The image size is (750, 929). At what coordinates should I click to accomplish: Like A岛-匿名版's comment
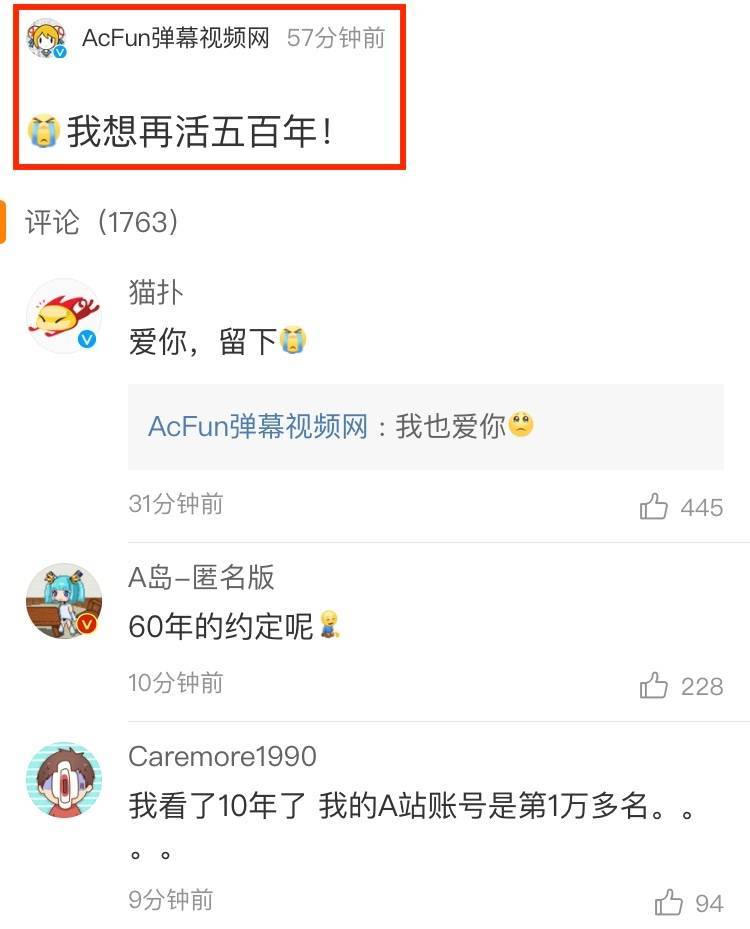(654, 686)
